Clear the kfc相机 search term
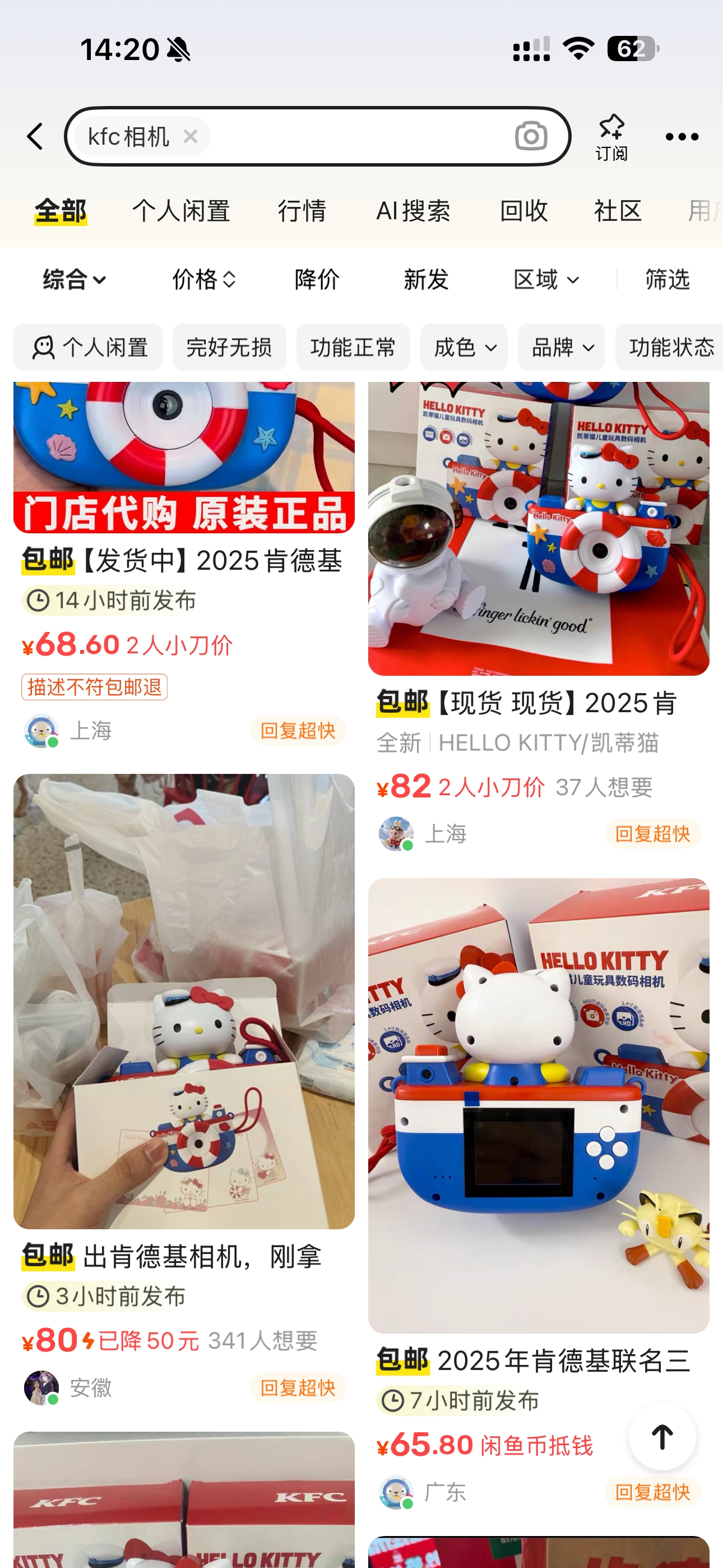The image size is (723, 1568). pos(191,136)
